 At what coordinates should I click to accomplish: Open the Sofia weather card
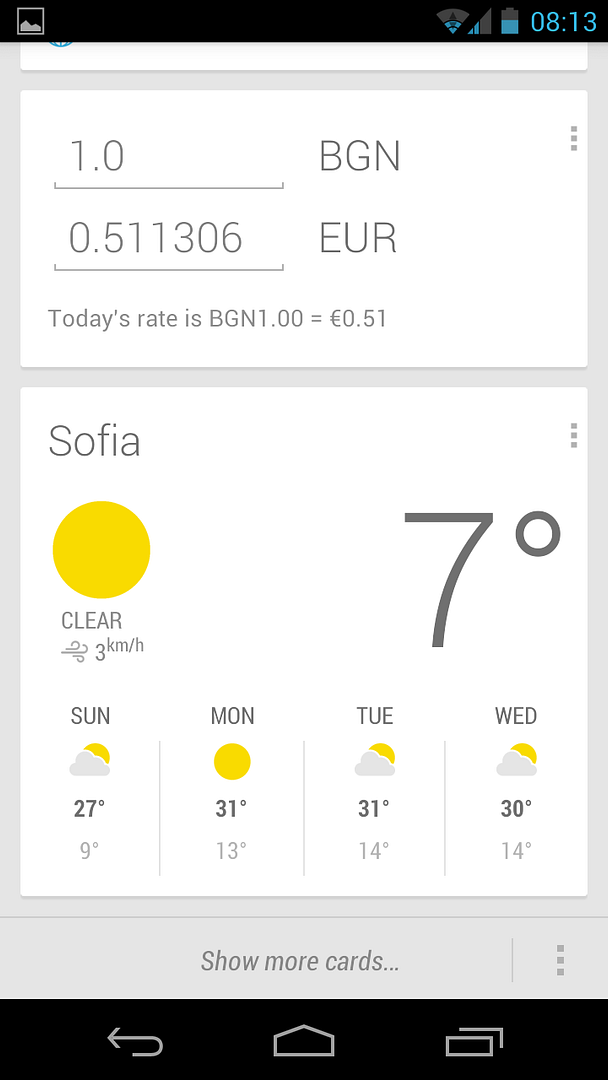tap(304, 641)
